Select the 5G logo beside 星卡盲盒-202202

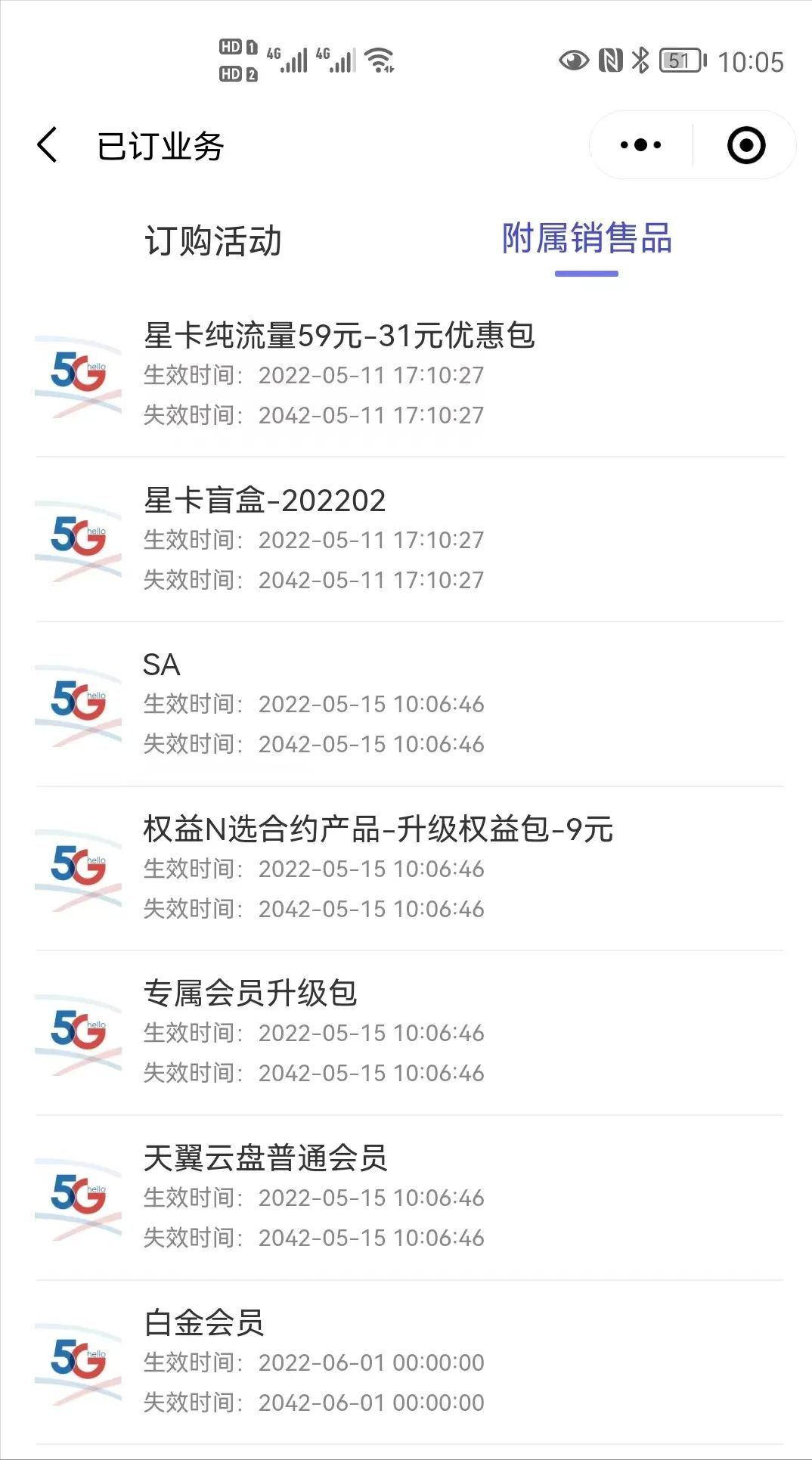[x=78, y=538]
